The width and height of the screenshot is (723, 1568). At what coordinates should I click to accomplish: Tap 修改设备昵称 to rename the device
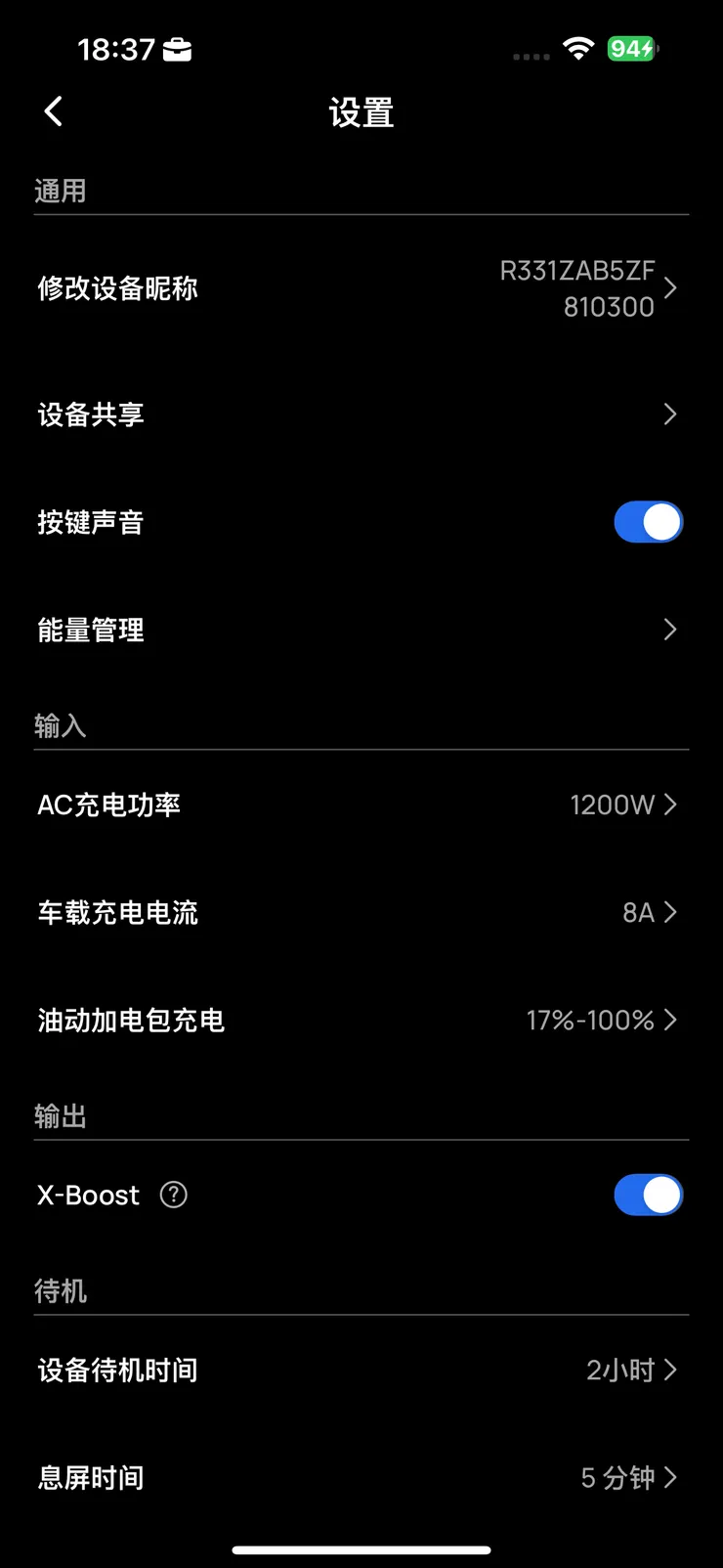pos(116,288)
